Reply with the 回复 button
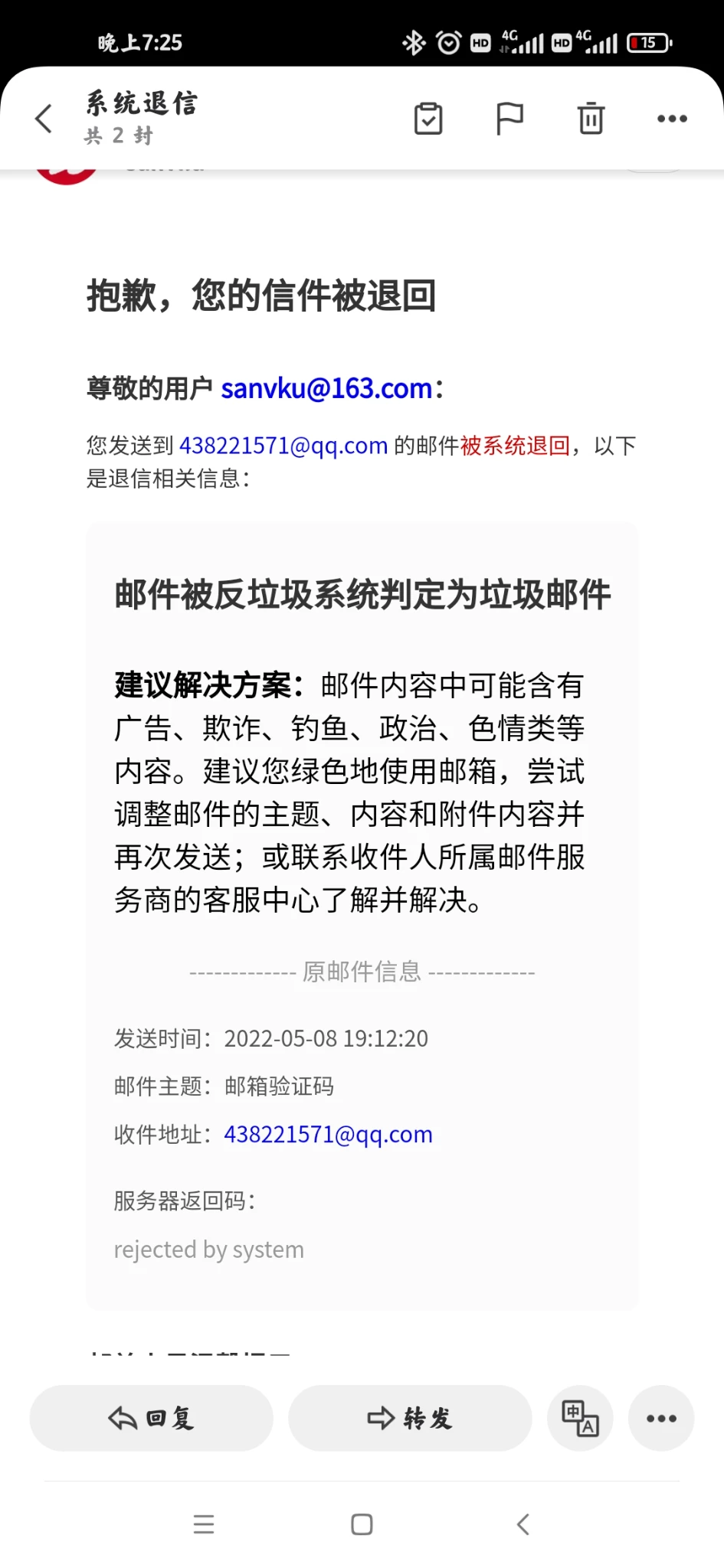 coord(152,1418)
